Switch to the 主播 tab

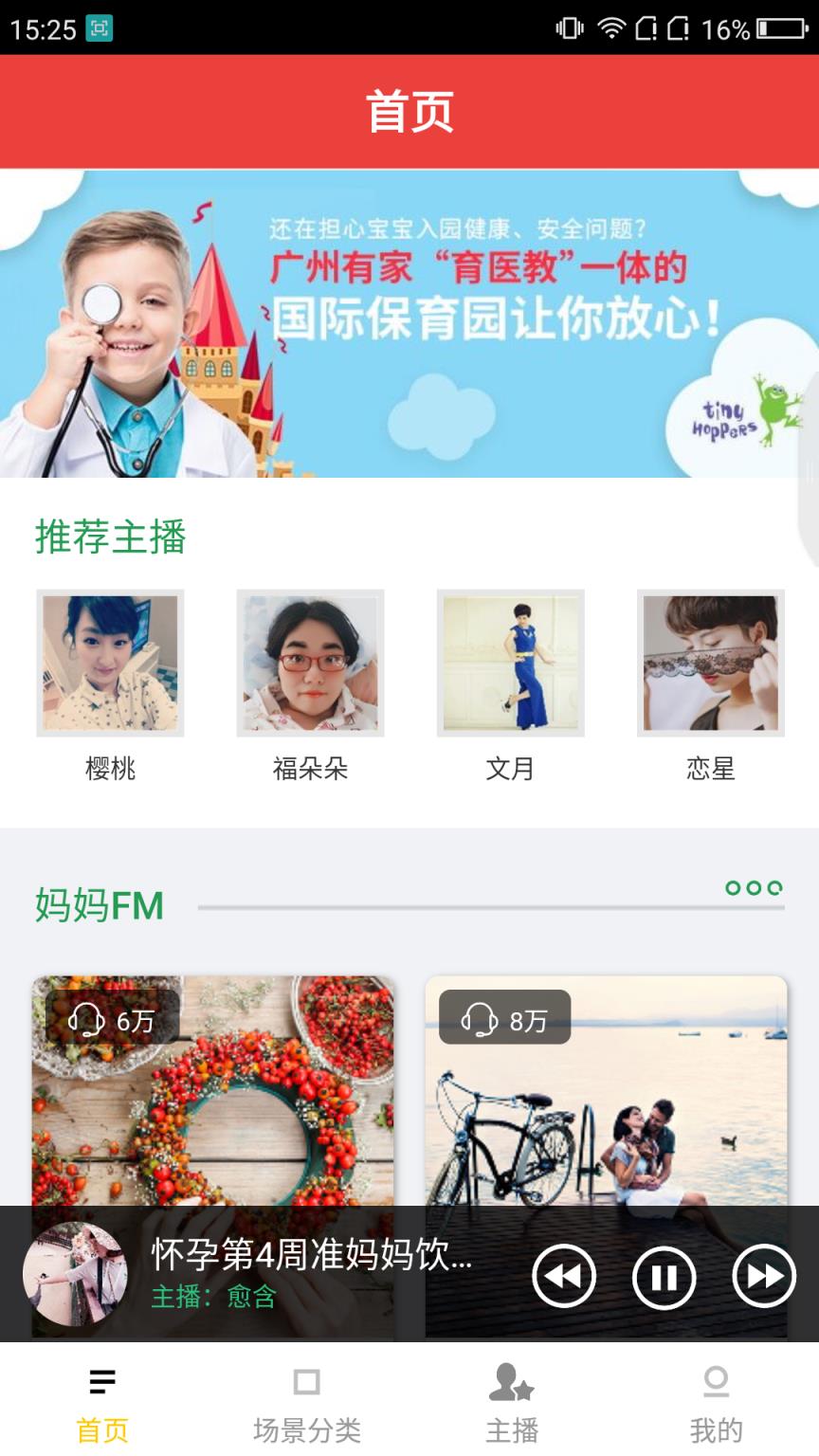pos(512,1405)
